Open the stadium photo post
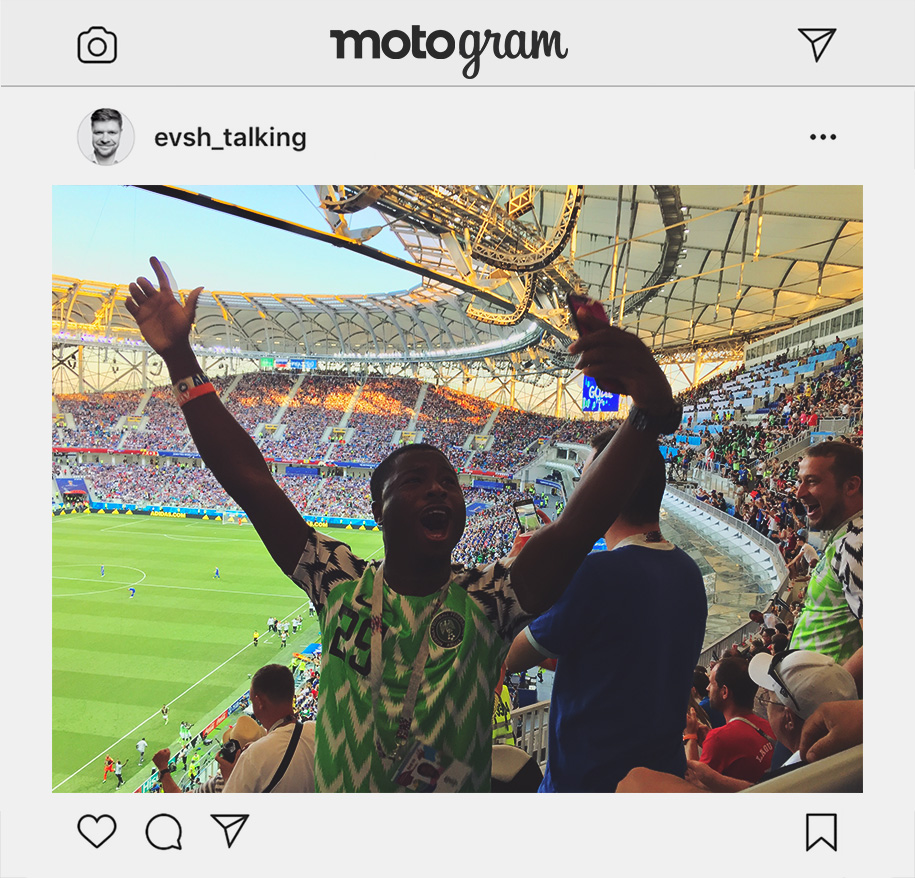 coord(457,488)
